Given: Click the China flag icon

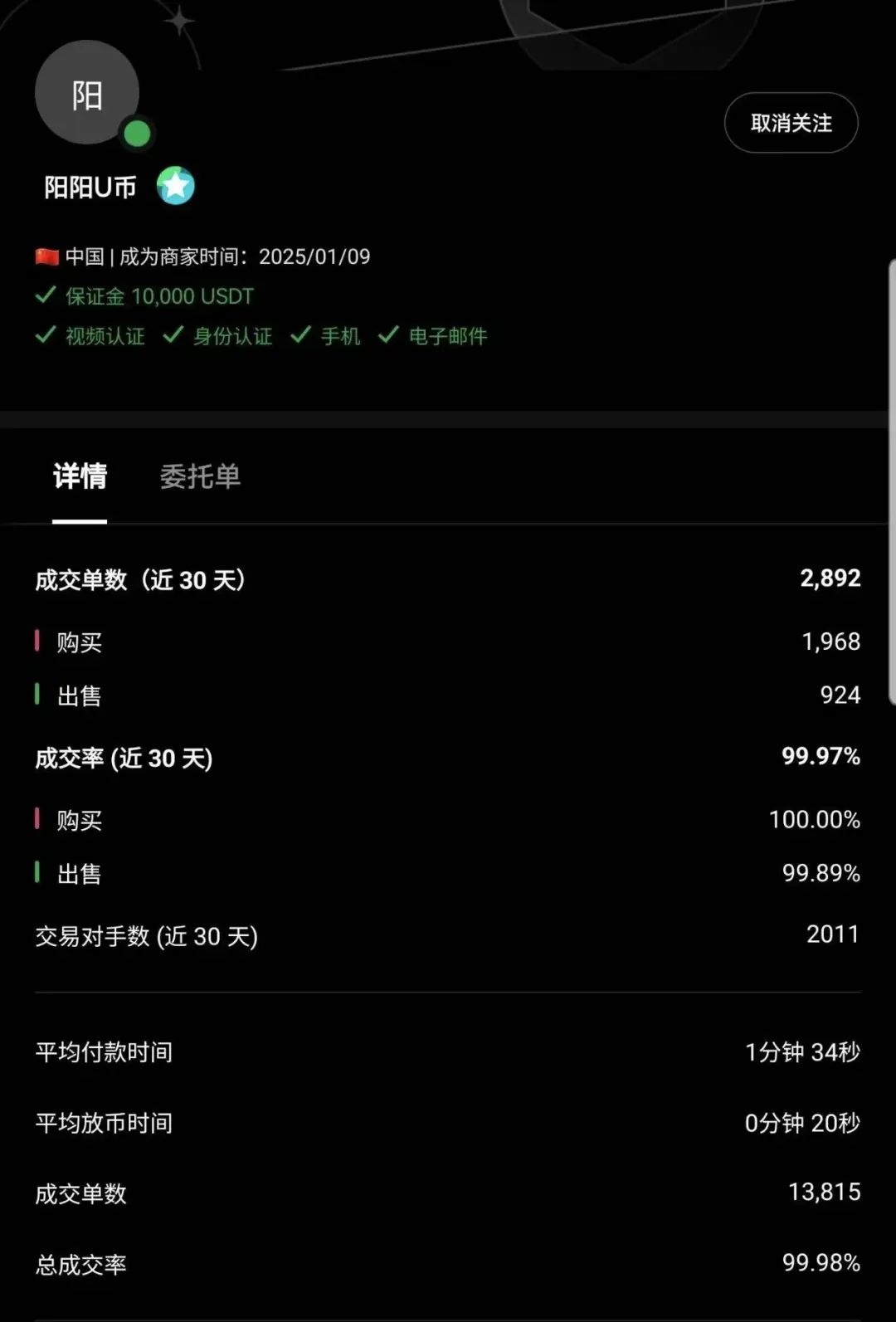Looking at the screenshot, I should point(46,256).
